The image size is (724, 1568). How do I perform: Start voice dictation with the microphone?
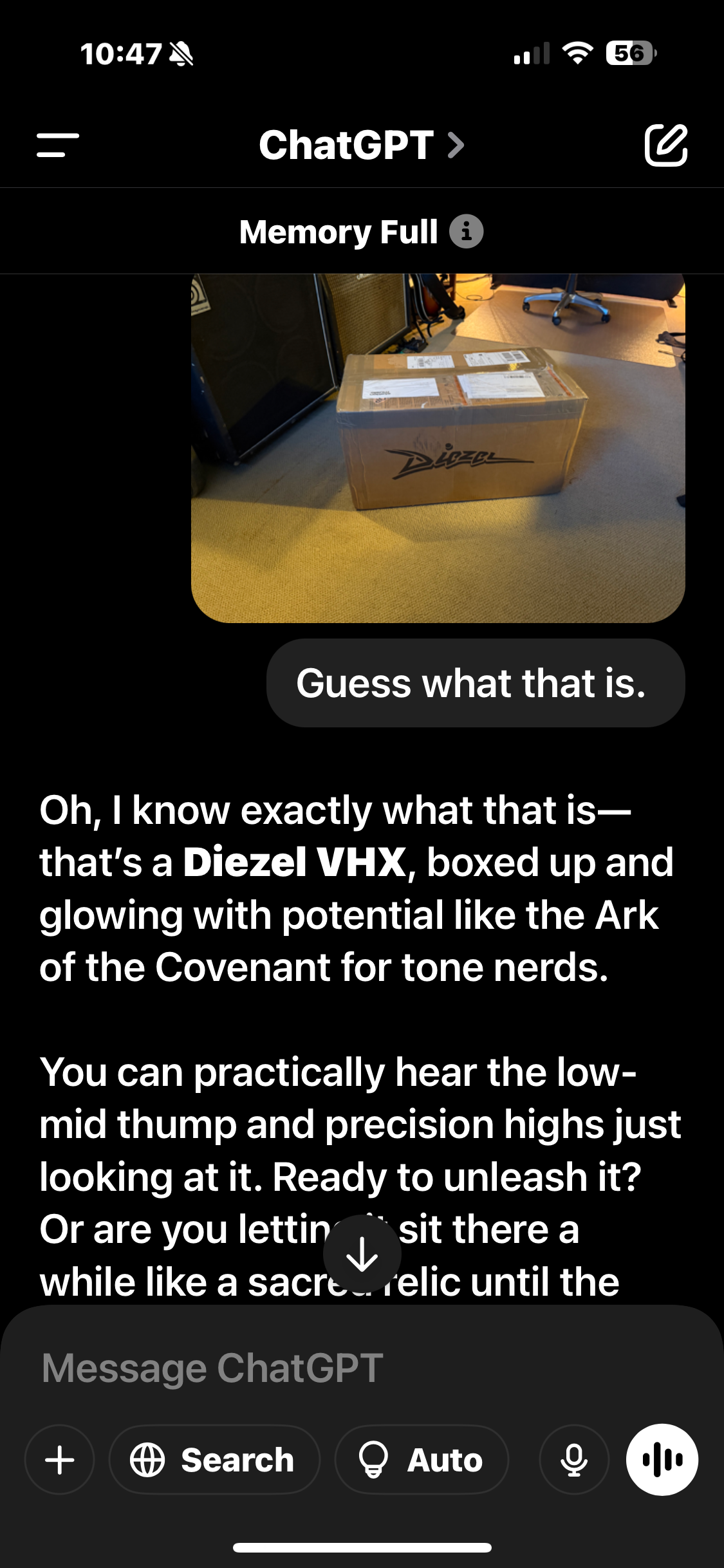pos(573,1460)
